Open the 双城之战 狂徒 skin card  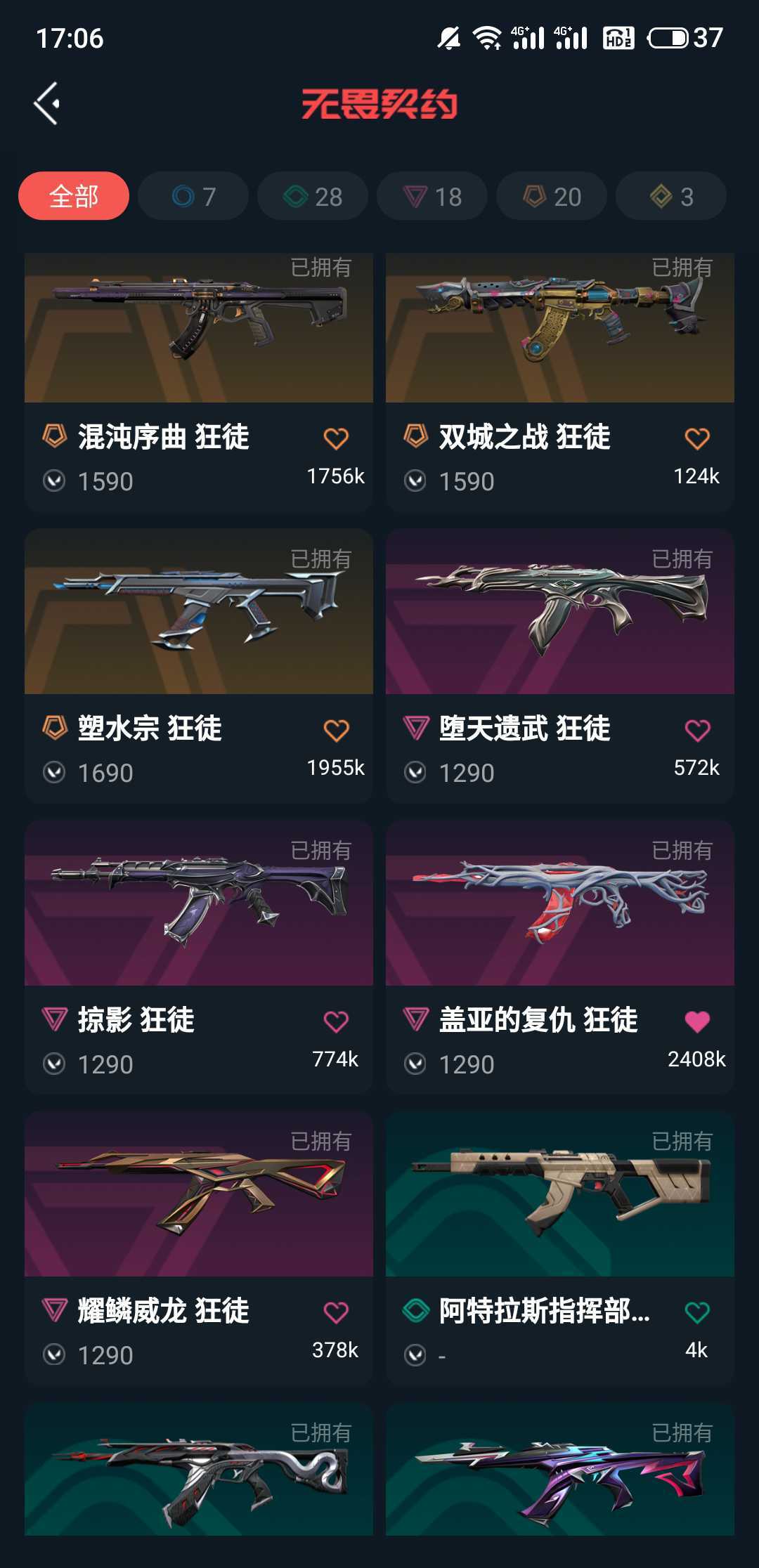pos(560,383)
